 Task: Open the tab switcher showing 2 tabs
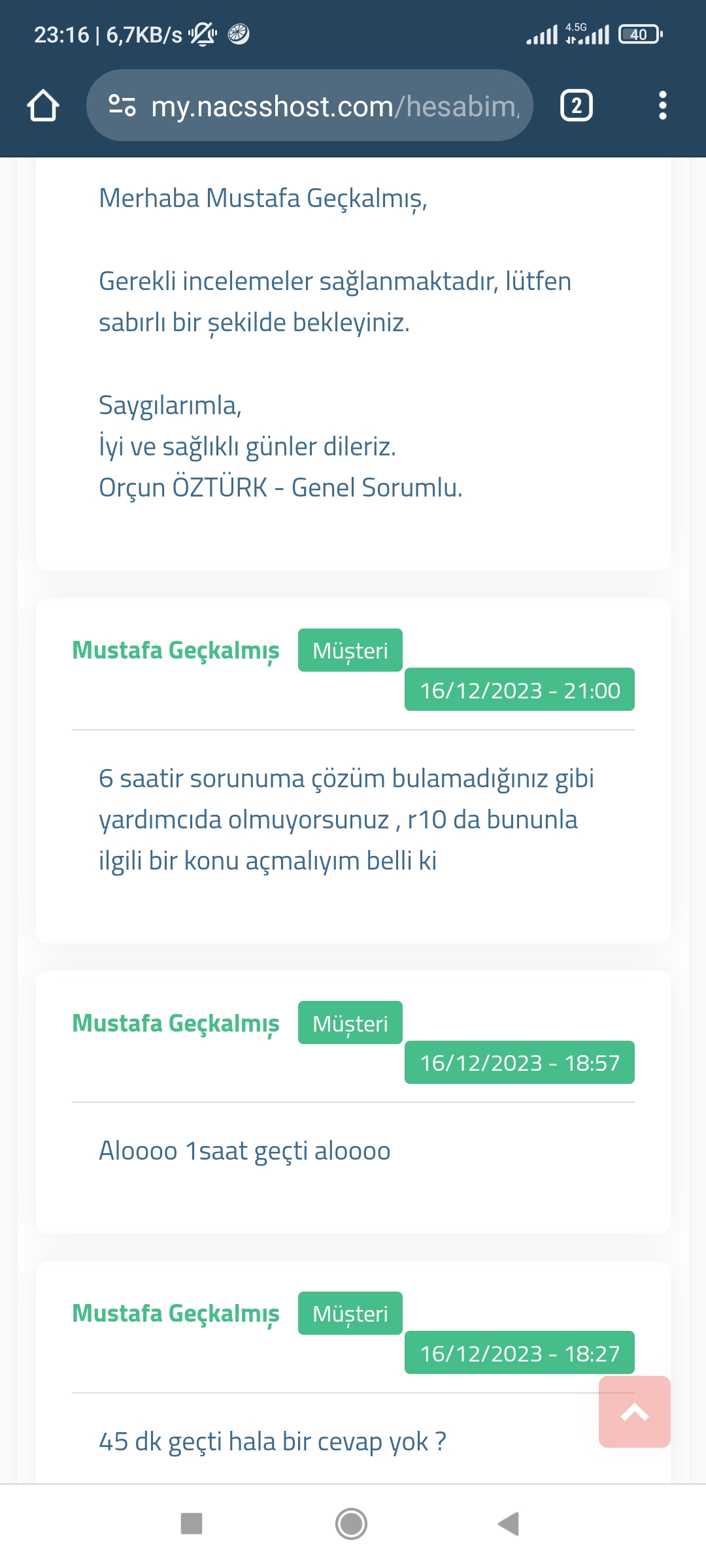(577, 105)
